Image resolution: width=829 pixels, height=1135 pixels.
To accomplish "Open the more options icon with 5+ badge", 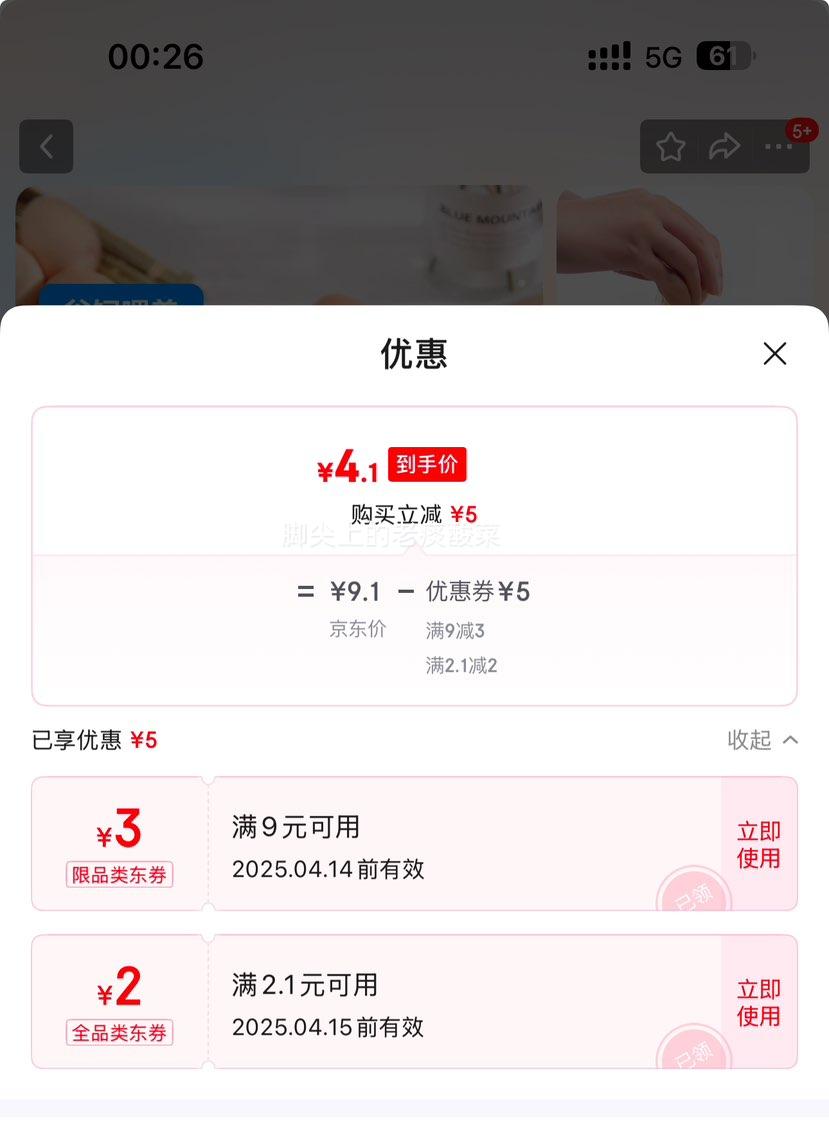I will point(778,147).
